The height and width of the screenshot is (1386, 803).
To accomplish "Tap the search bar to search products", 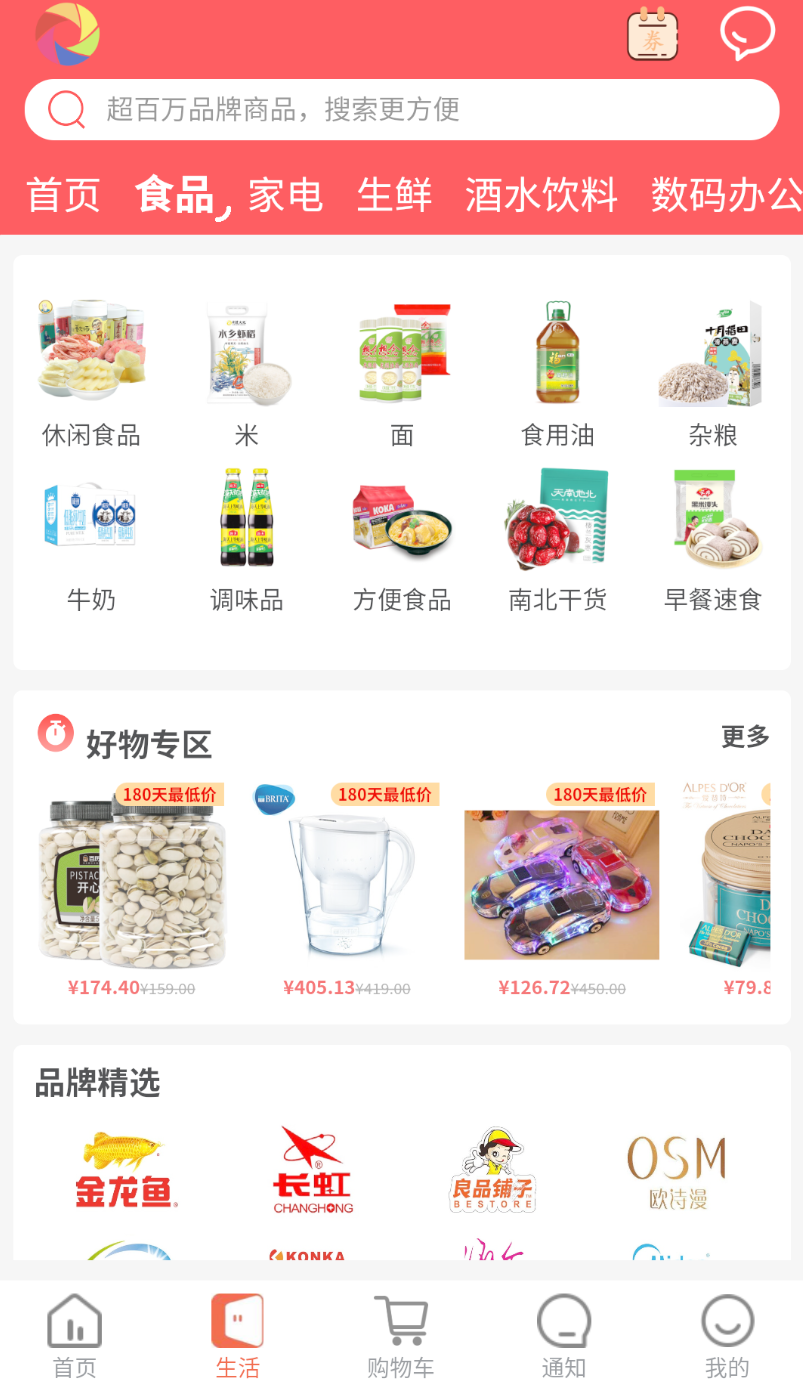I will 400,109.
